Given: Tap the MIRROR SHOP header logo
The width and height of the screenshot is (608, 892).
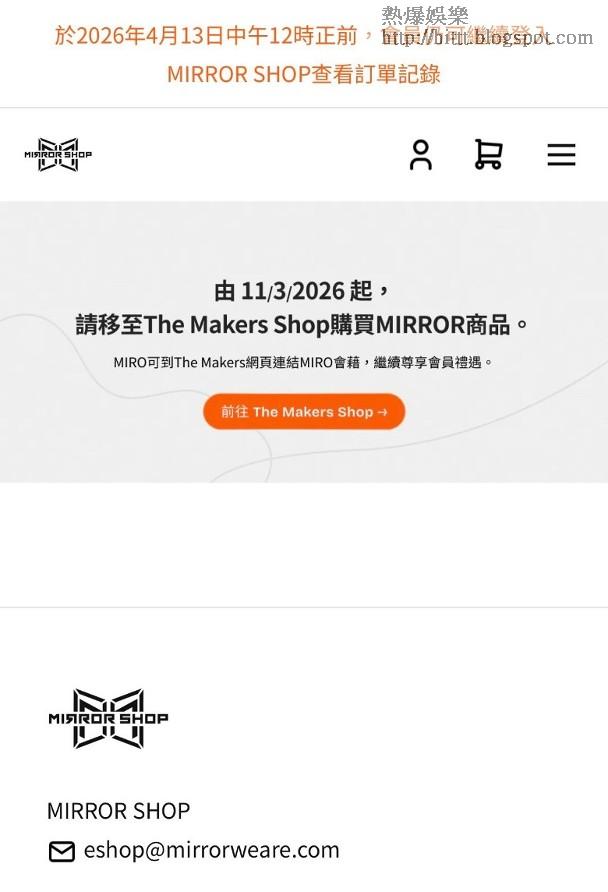Looking at the screenshot, I should [x=58, y=155].
